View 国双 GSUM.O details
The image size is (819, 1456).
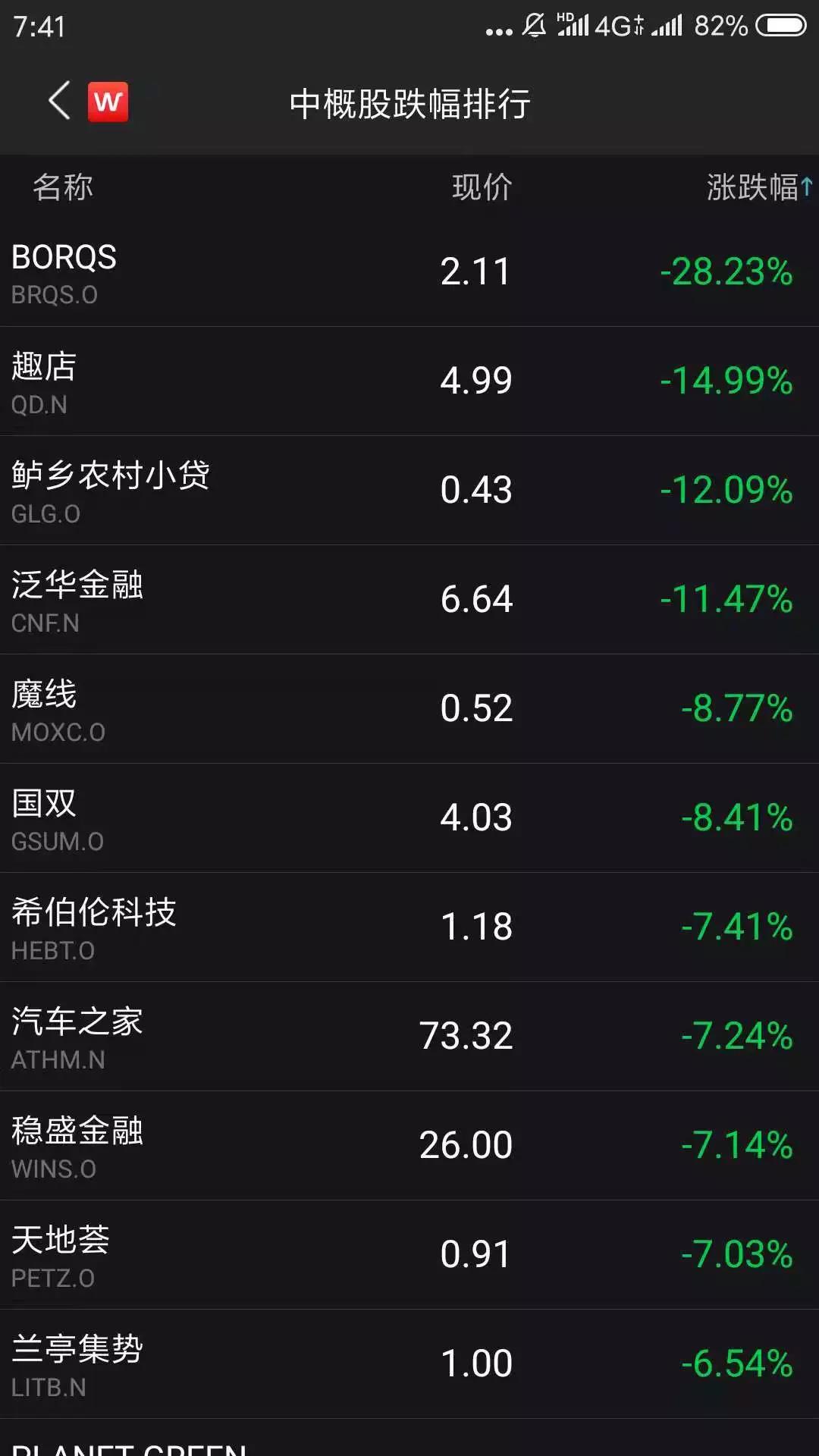(x=409, y=819)
